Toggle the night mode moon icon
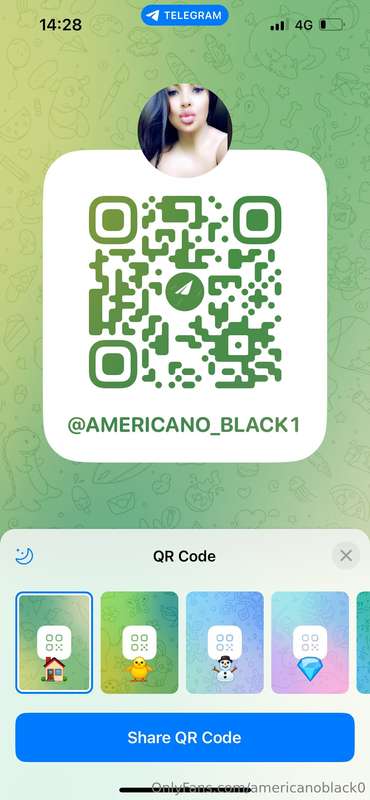The height and width of the screenshot is (800, 370). pyautogui.click(x=24, y=556)
